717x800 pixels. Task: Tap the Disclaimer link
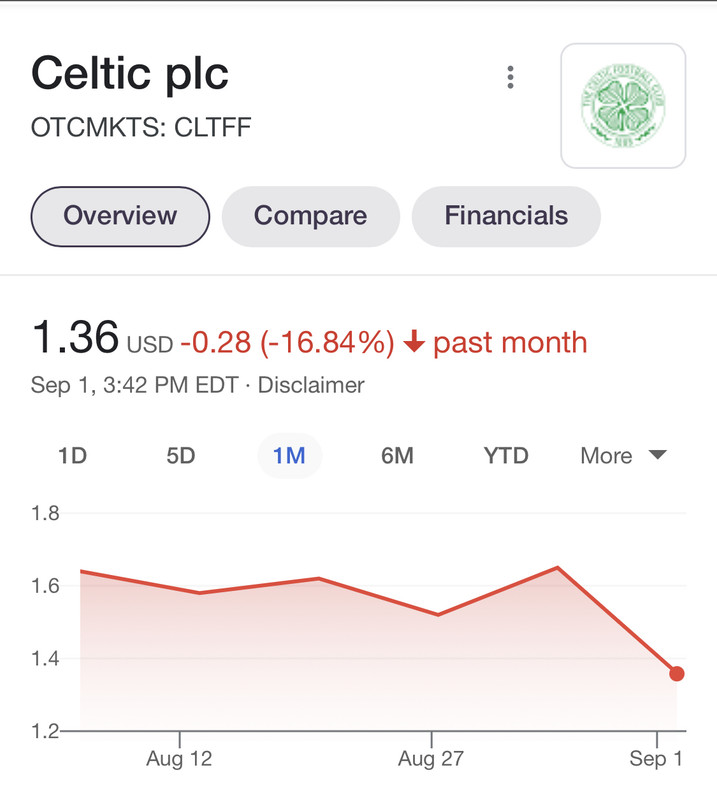coord(311,385)
